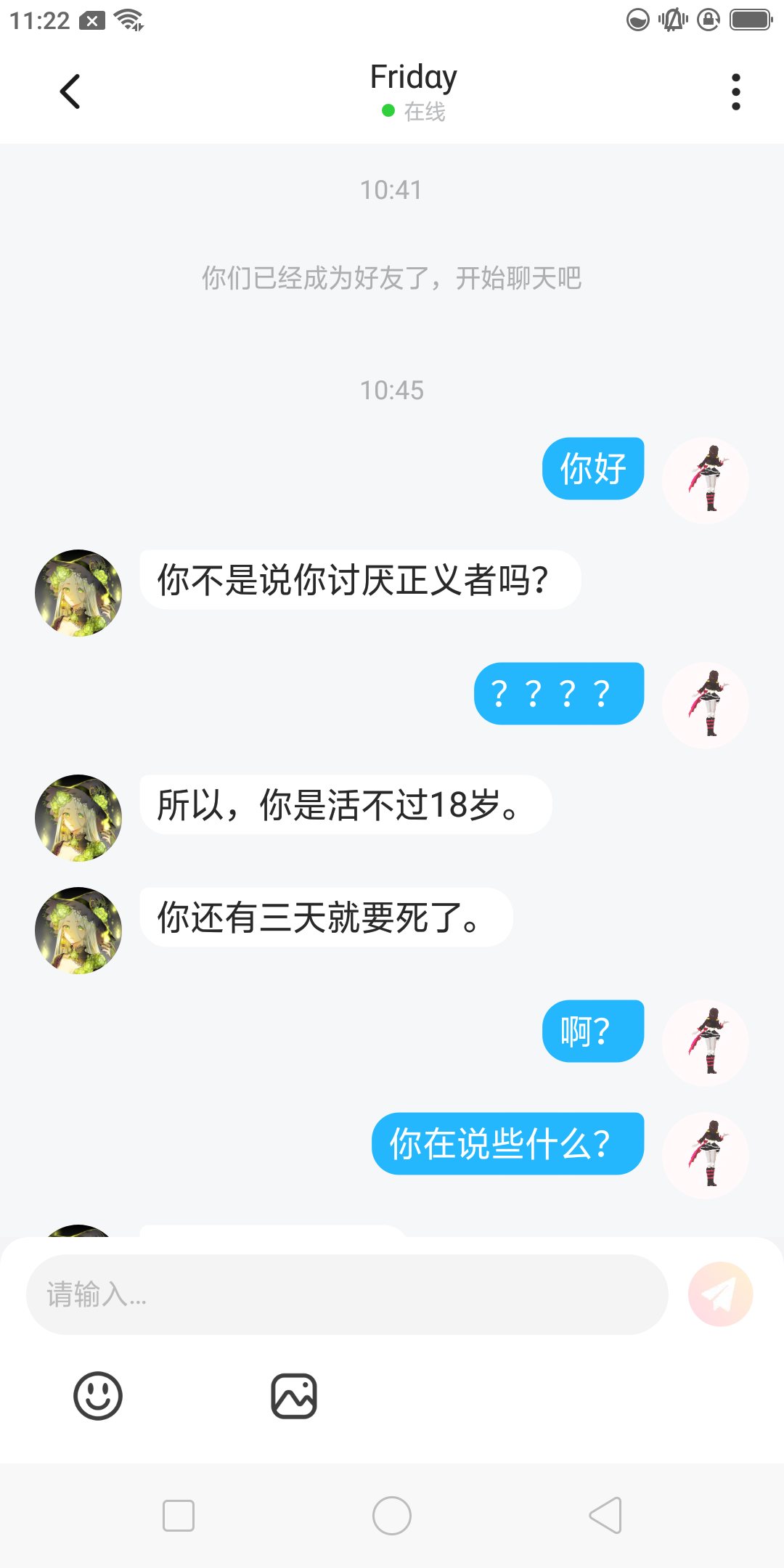Open my avatar next to 你好 message
The height and width of the screenshot is (1568, 784).
705,480
